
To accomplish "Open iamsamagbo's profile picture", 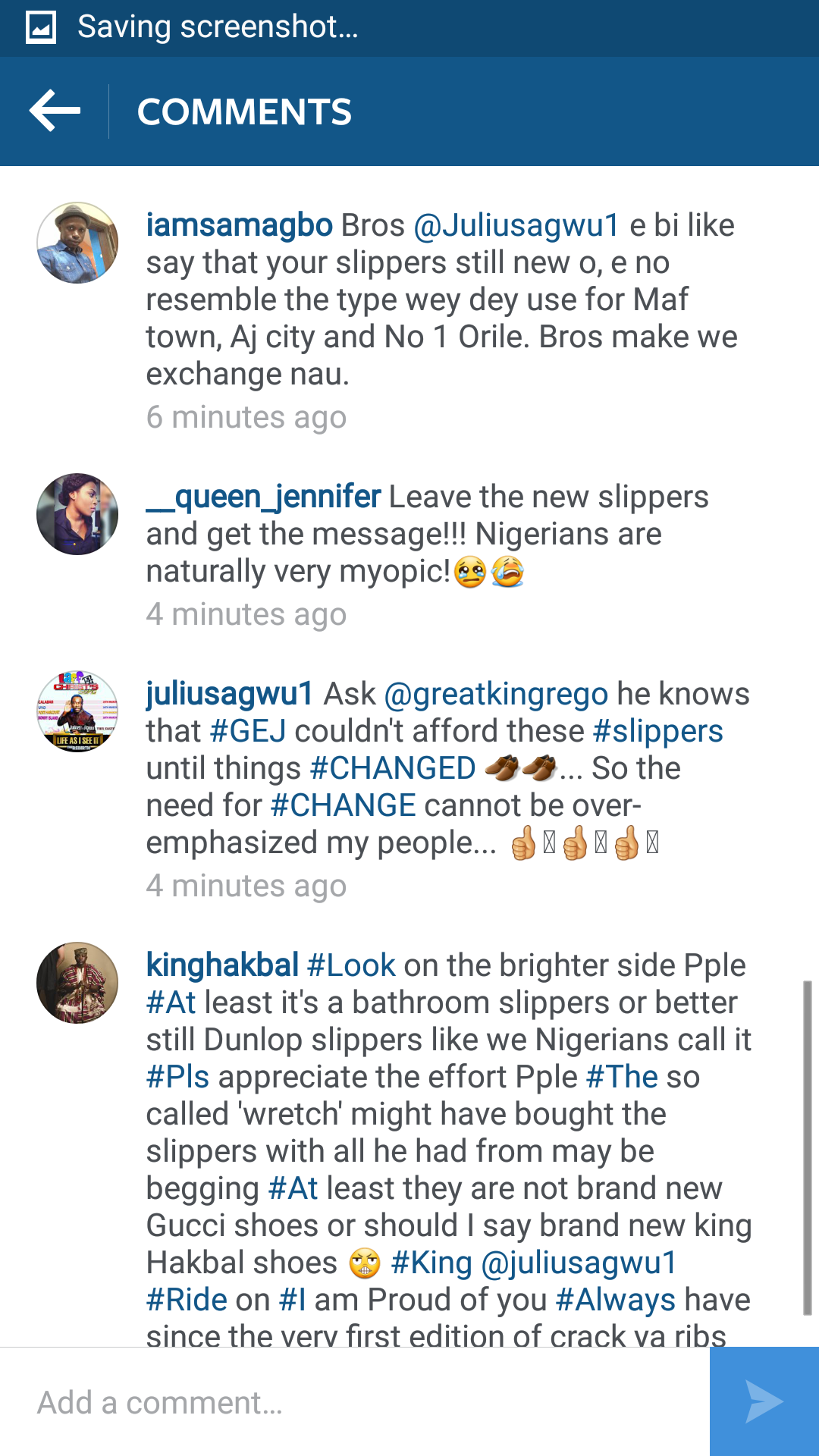I will 77,243.
